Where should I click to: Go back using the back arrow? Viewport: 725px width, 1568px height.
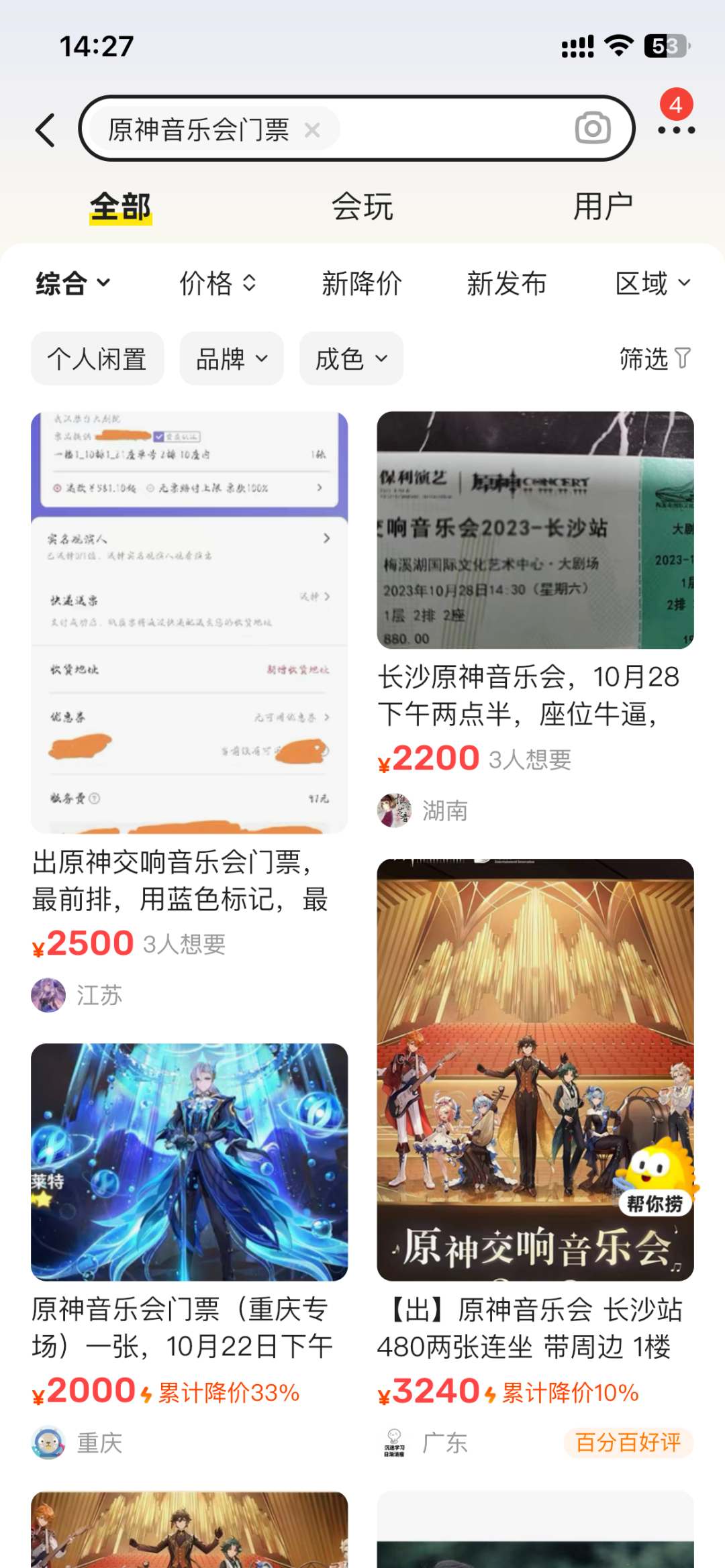46,129
